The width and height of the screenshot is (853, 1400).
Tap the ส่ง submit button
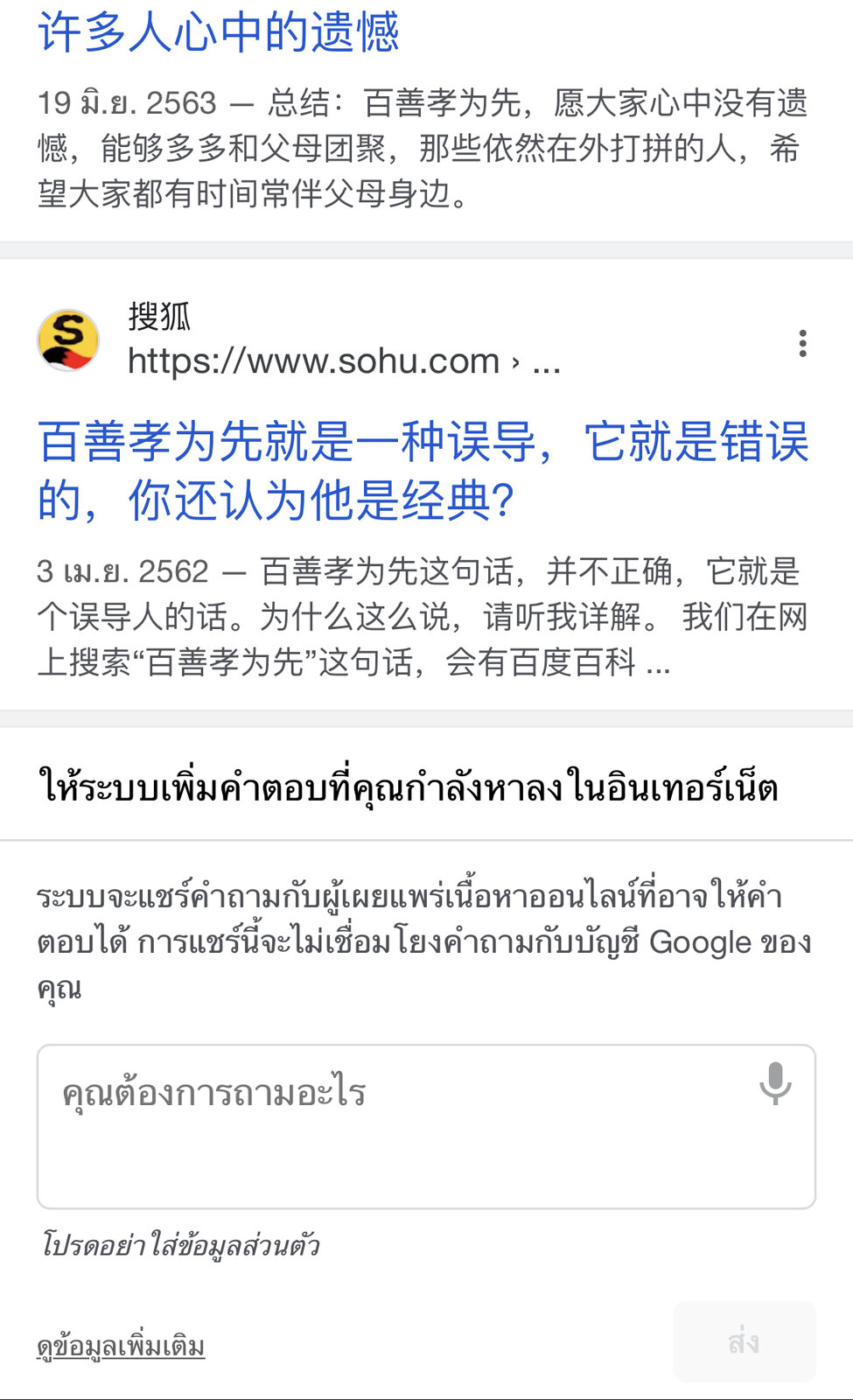pyautogui.click(x=744, y=1341)
